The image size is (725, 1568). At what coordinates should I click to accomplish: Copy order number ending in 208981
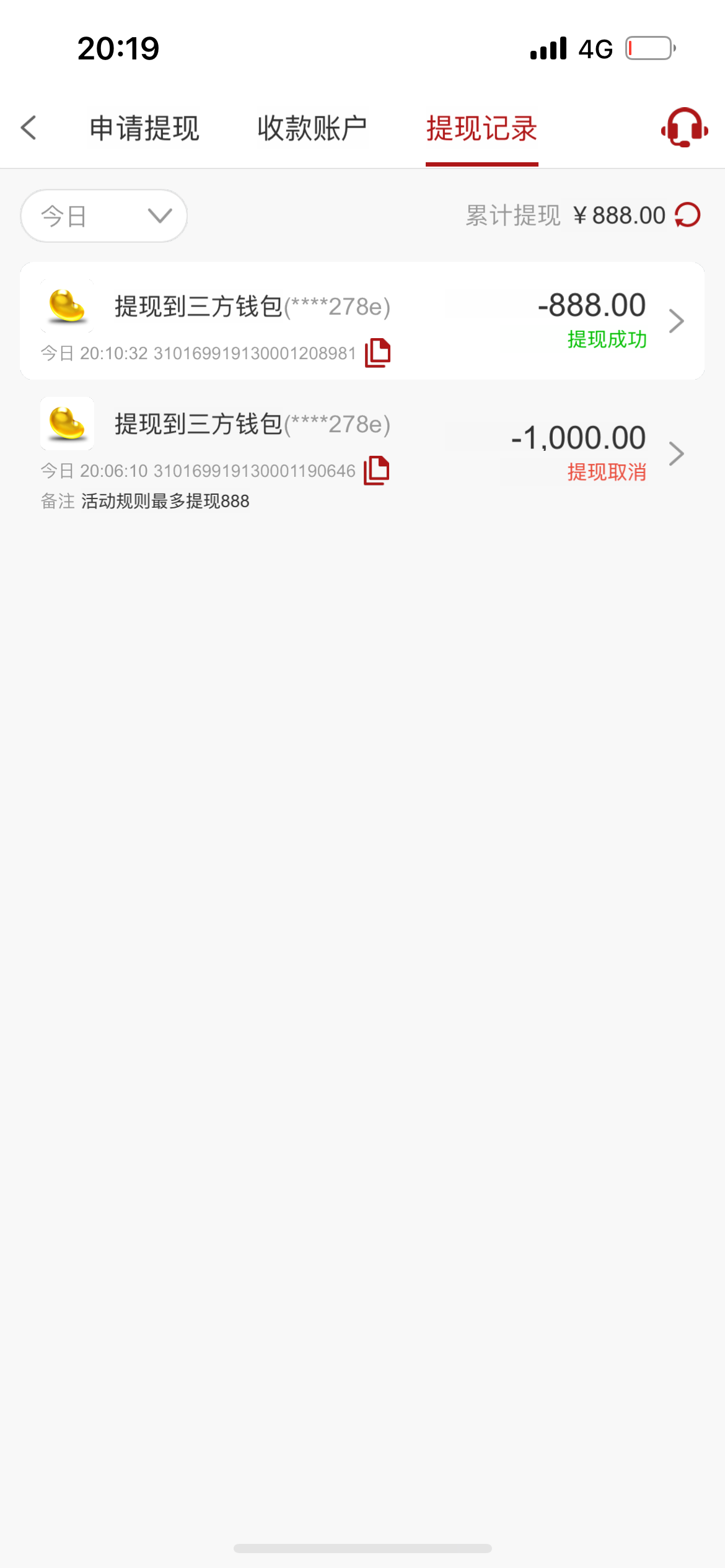tap(377, 353)
